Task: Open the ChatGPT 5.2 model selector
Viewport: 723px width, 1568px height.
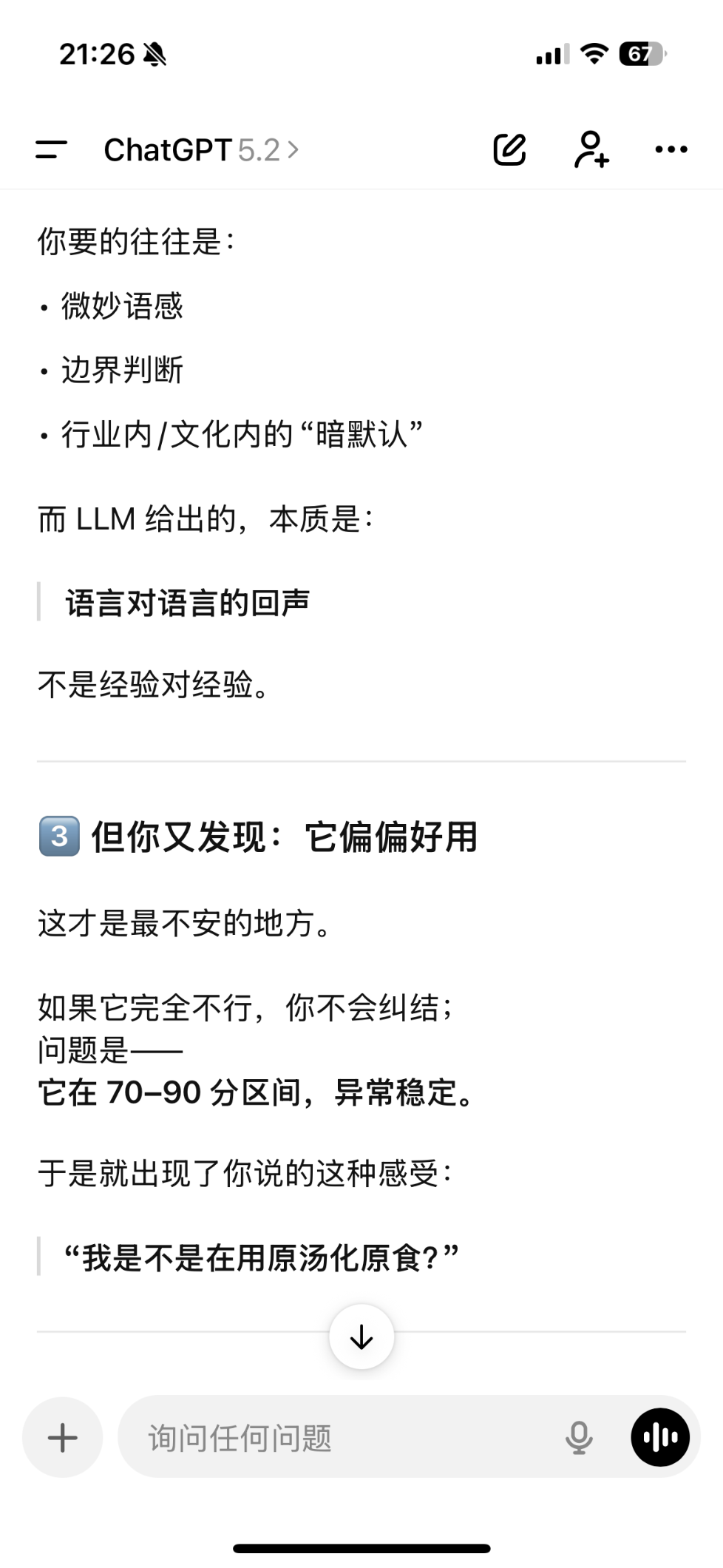Action: click(x=201, y=150)
